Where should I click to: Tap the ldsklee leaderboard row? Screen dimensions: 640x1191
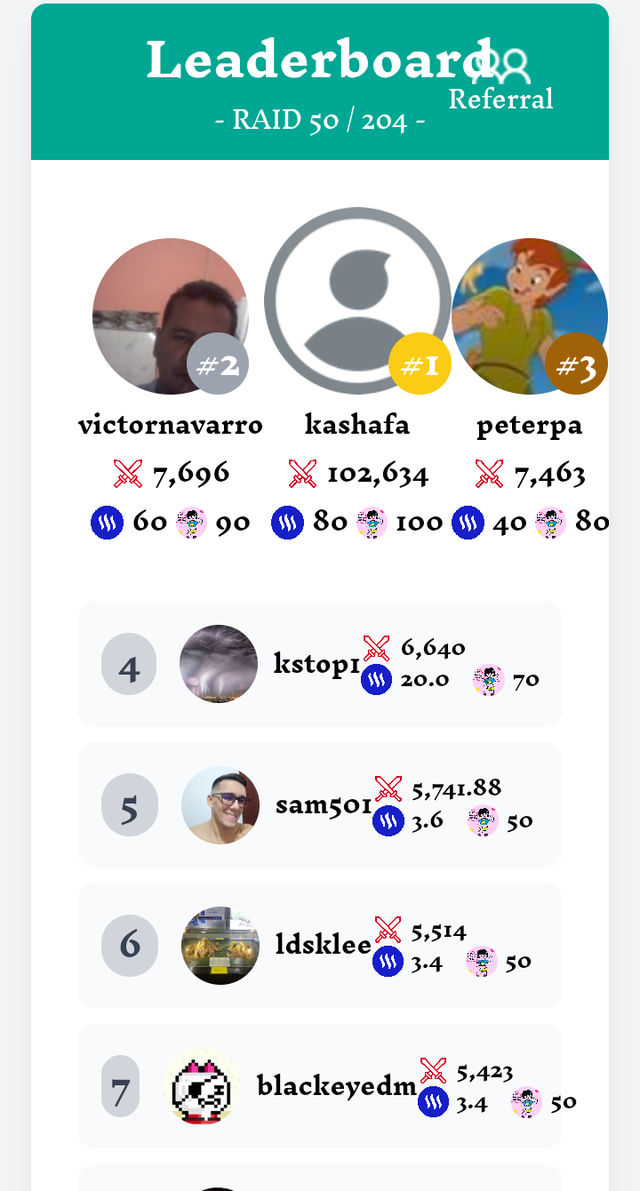pos(320,946)
